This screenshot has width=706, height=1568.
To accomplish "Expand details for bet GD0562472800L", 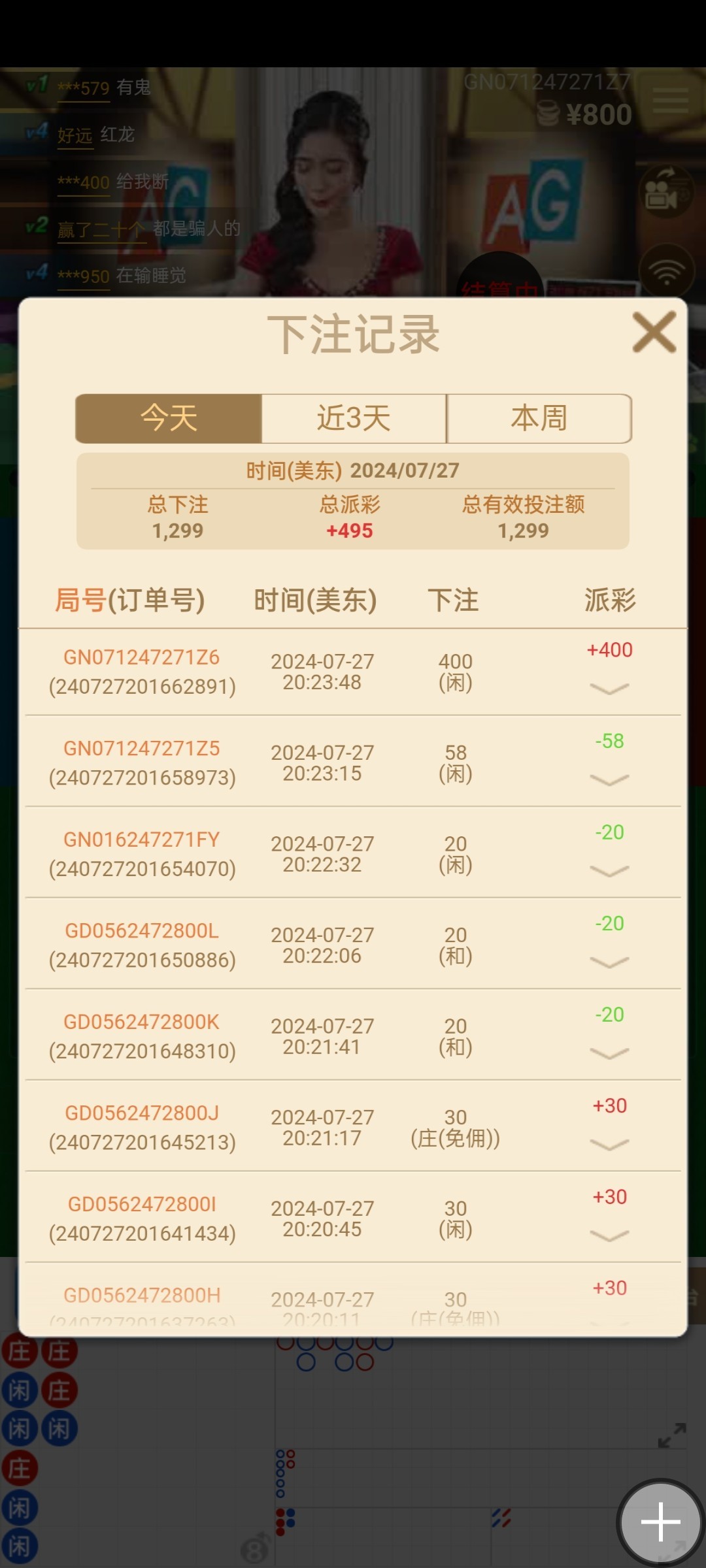I will 609,962.
